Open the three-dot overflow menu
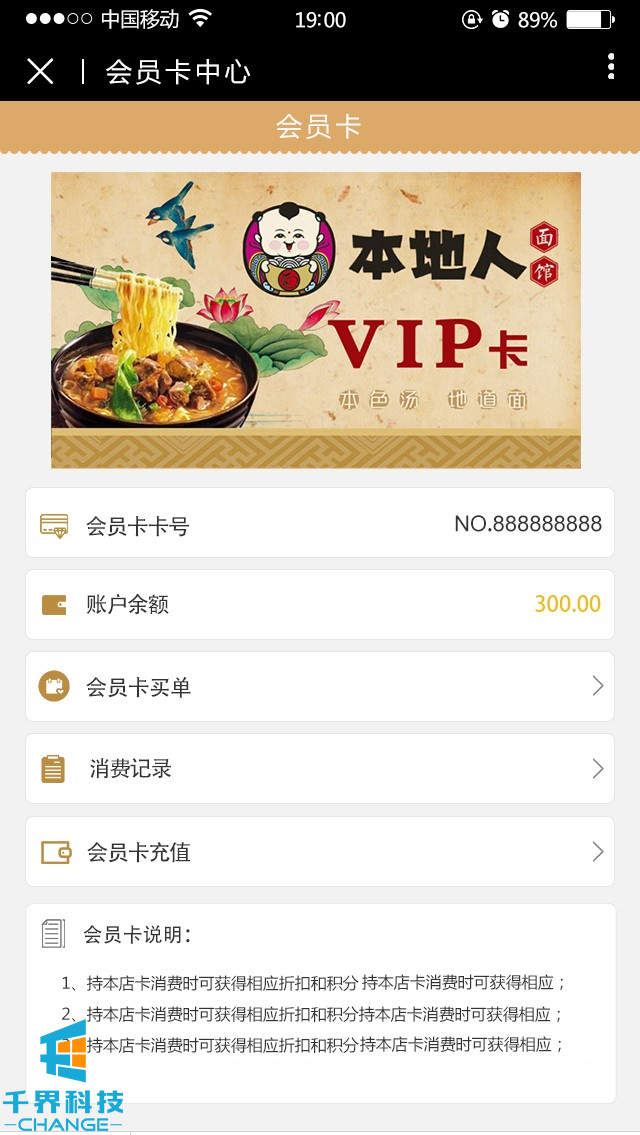This screenshot has width=640, height=1135. pos(610,68)
